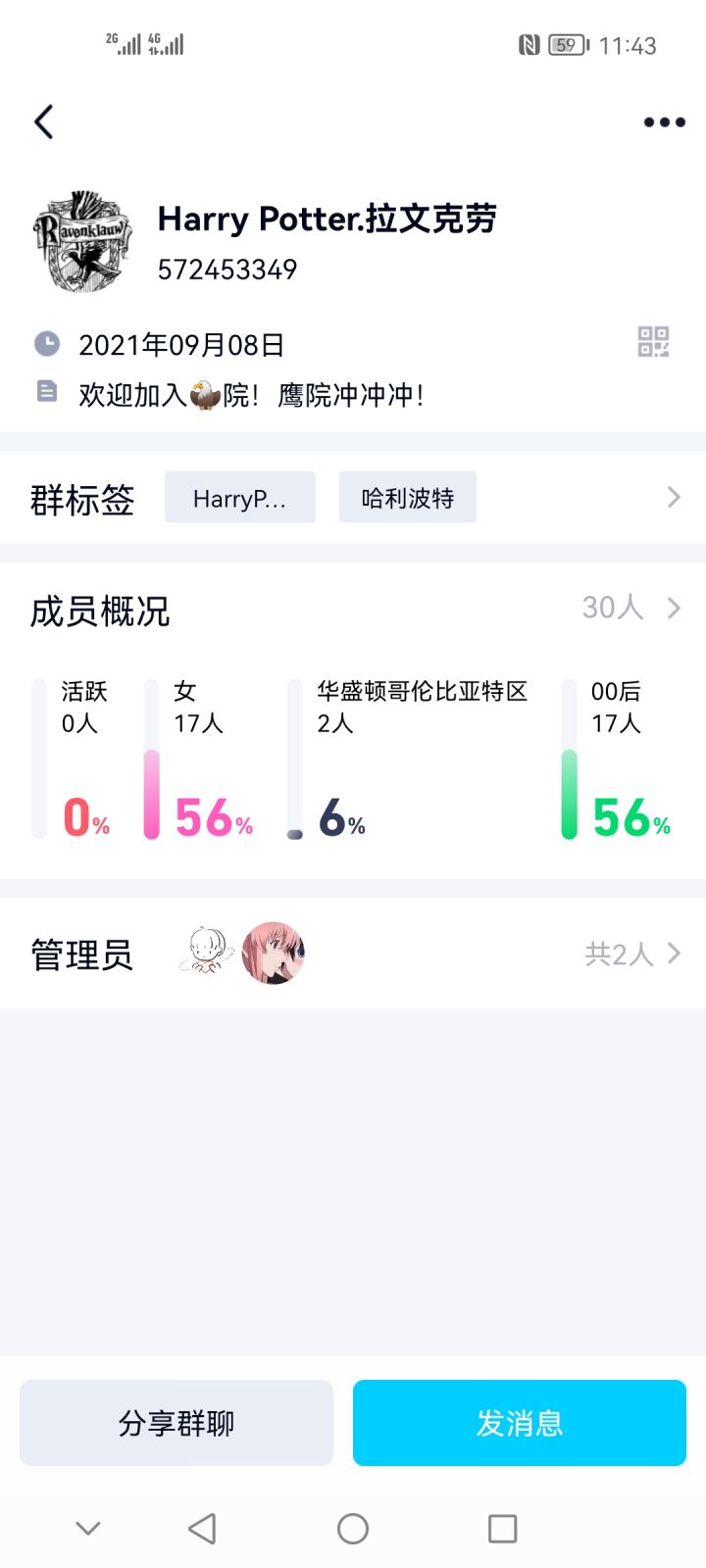Tap the back arrow to return
This screenshot has height=1568, width=706.
[x=43, y=122]
